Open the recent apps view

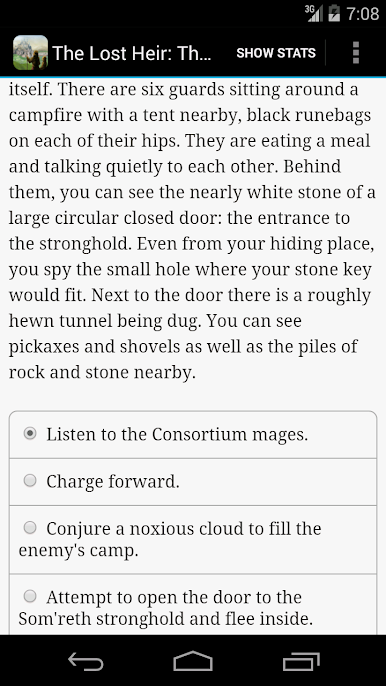pyautogui.click(x=301, y=661)
